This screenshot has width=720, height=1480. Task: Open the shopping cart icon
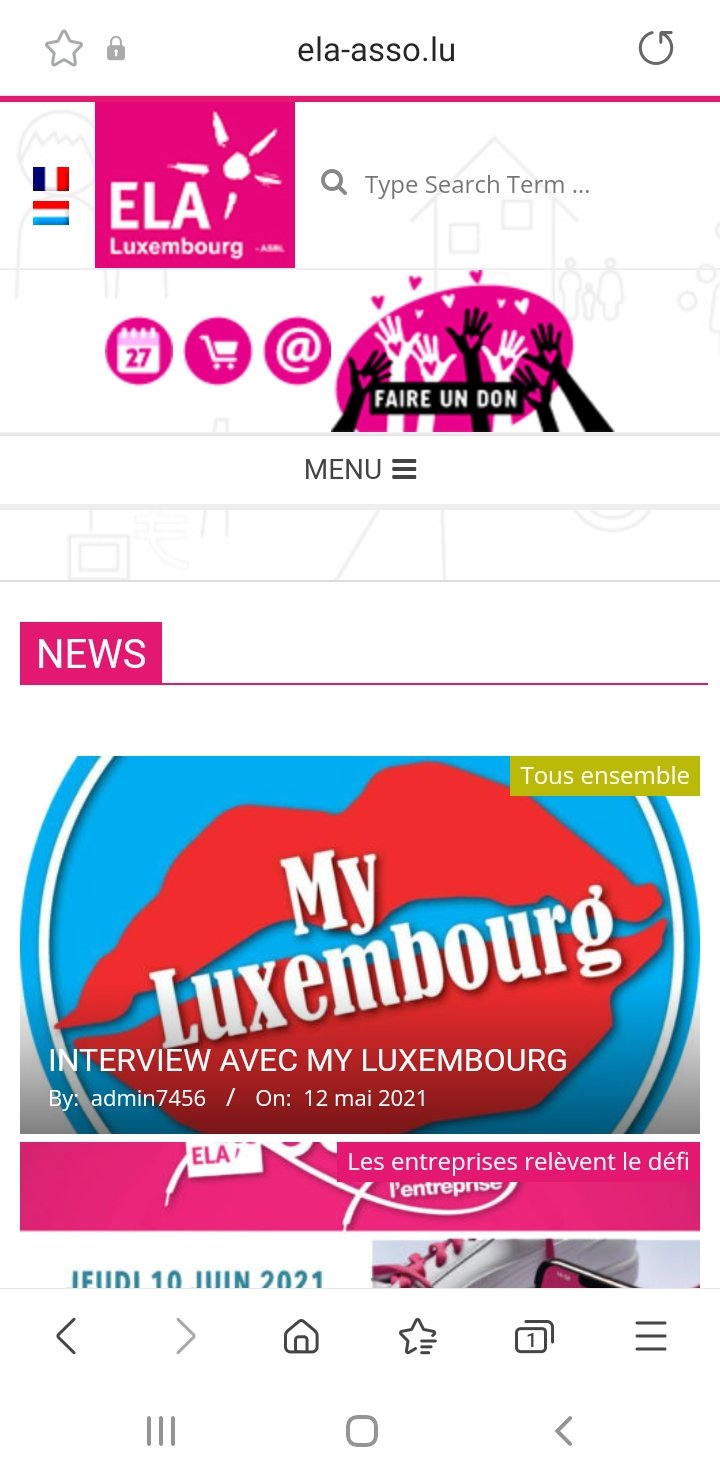218,351
